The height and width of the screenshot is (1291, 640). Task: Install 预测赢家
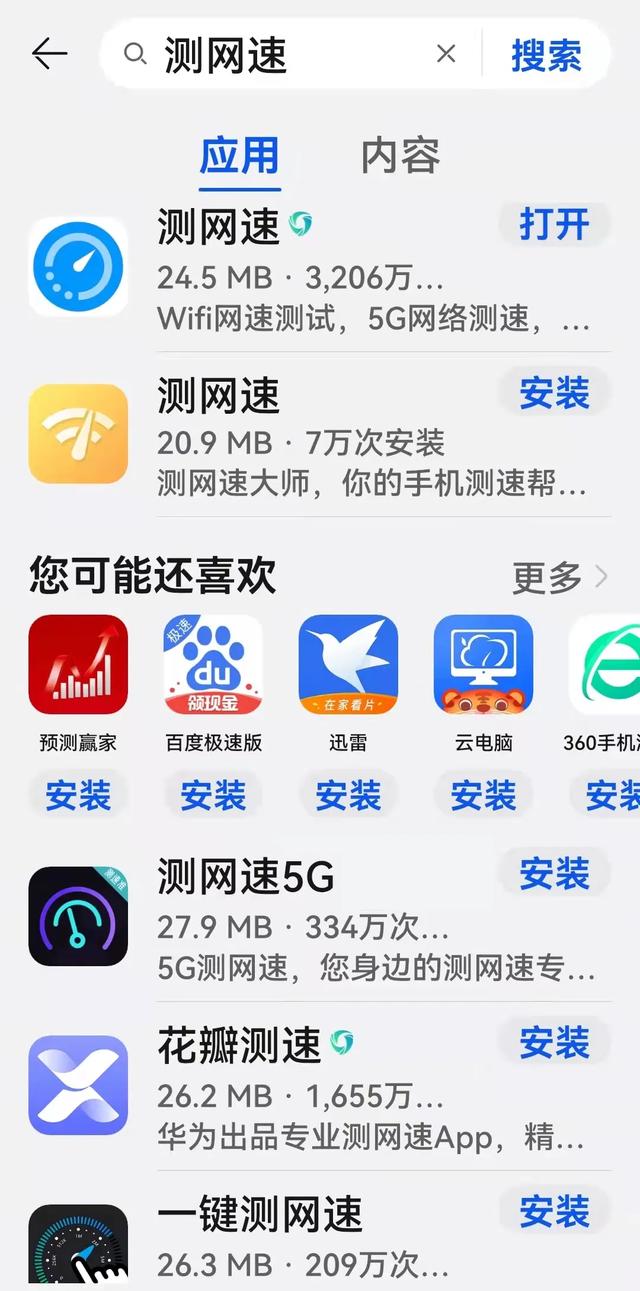tap(78, 796)
